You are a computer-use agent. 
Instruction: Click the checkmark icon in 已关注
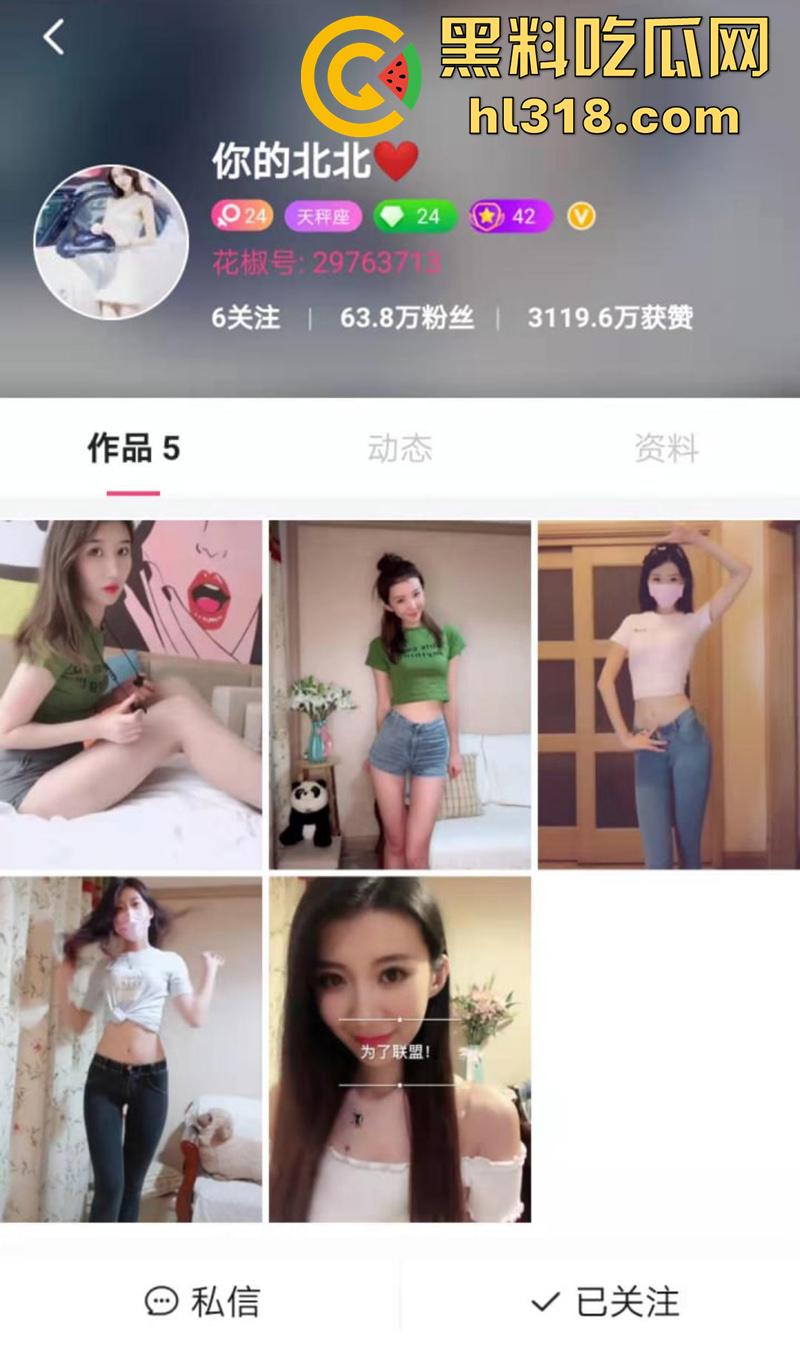[x=542, y=1301]
